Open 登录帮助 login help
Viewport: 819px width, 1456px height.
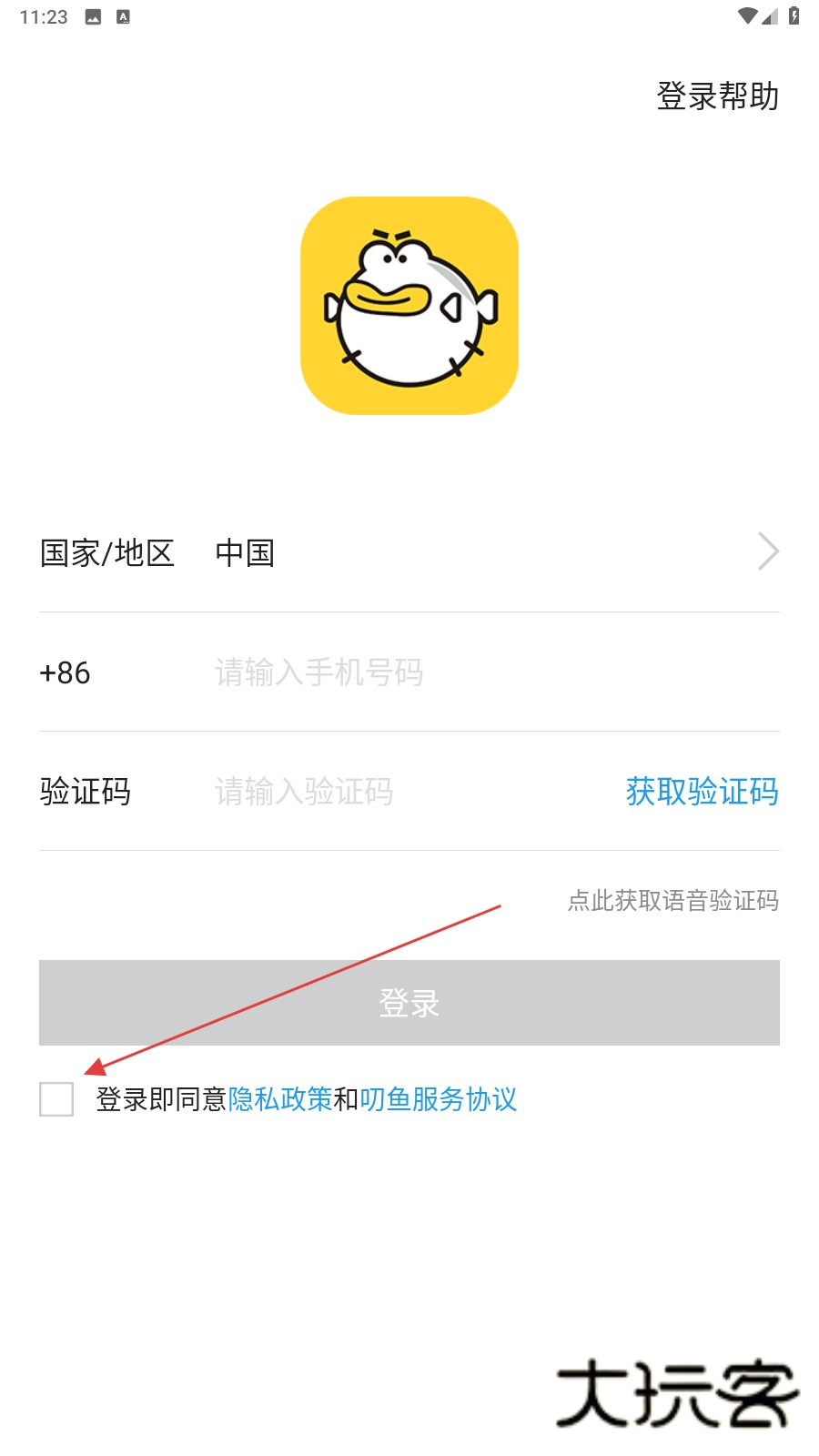(717, 96)
